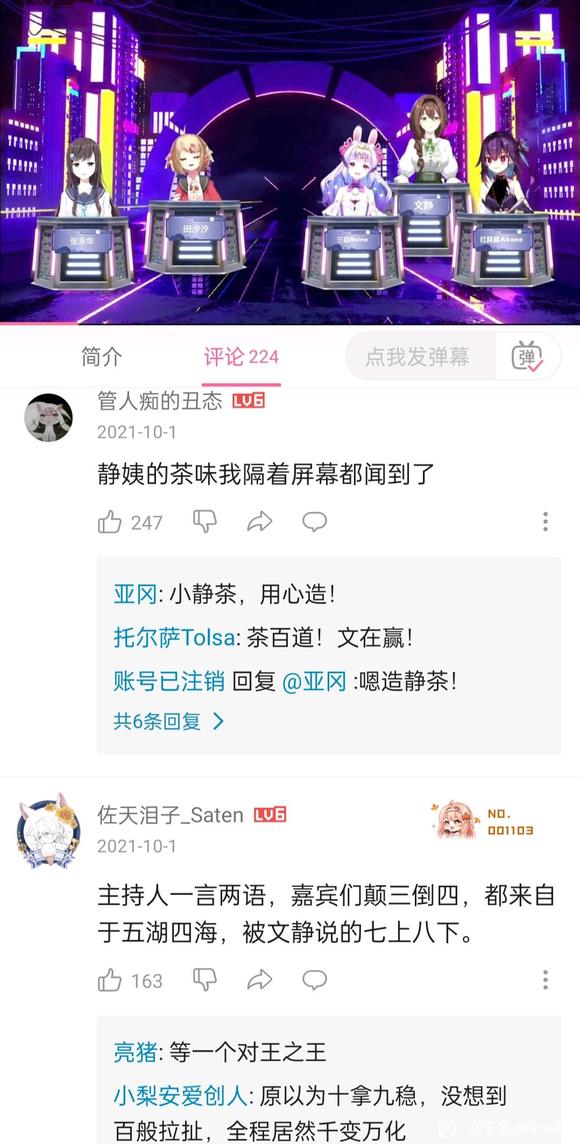The height and width of the screenshot is (1144, 580).
Task: Share 佐天泪子_Saten's comment
Action: [x=260, y=980]
